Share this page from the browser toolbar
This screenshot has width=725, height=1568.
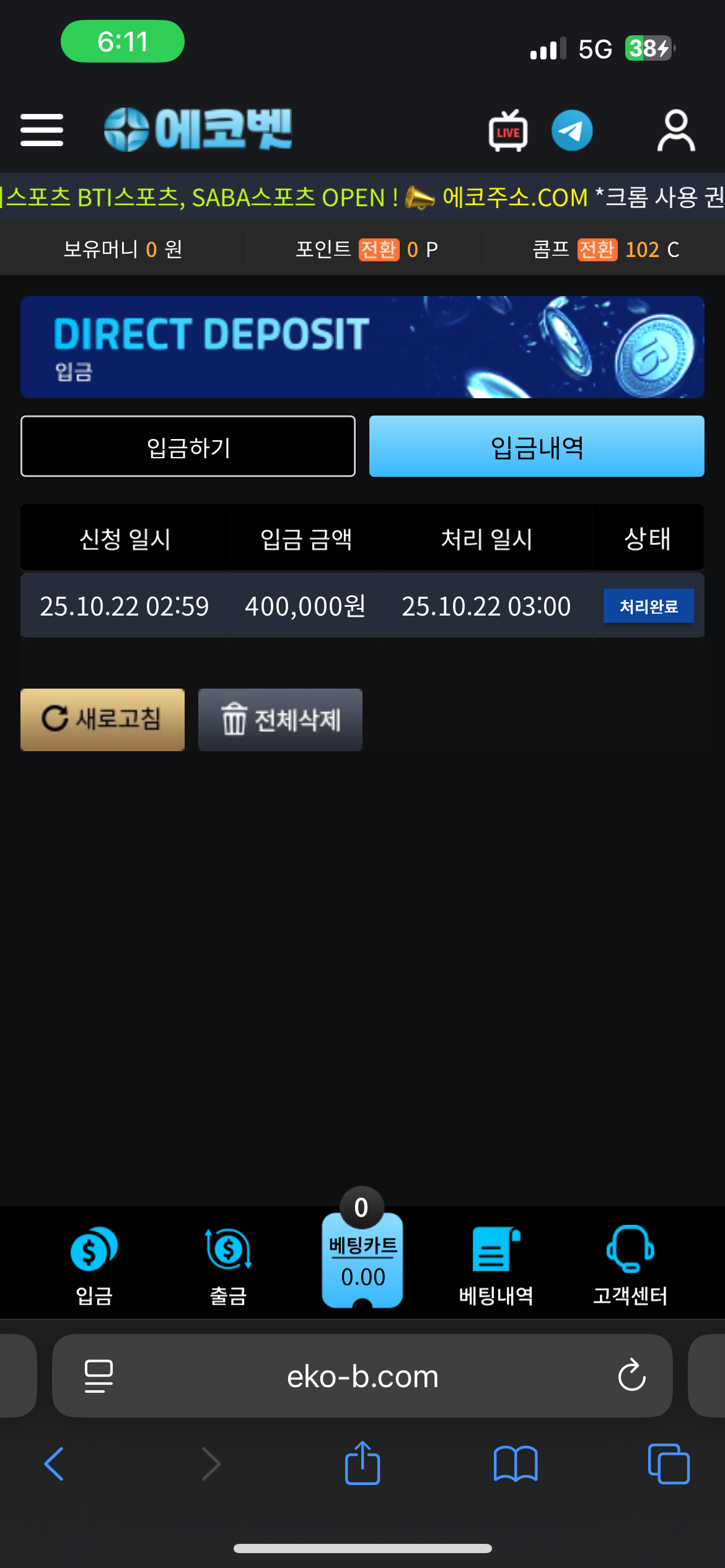click(362, 1464)
